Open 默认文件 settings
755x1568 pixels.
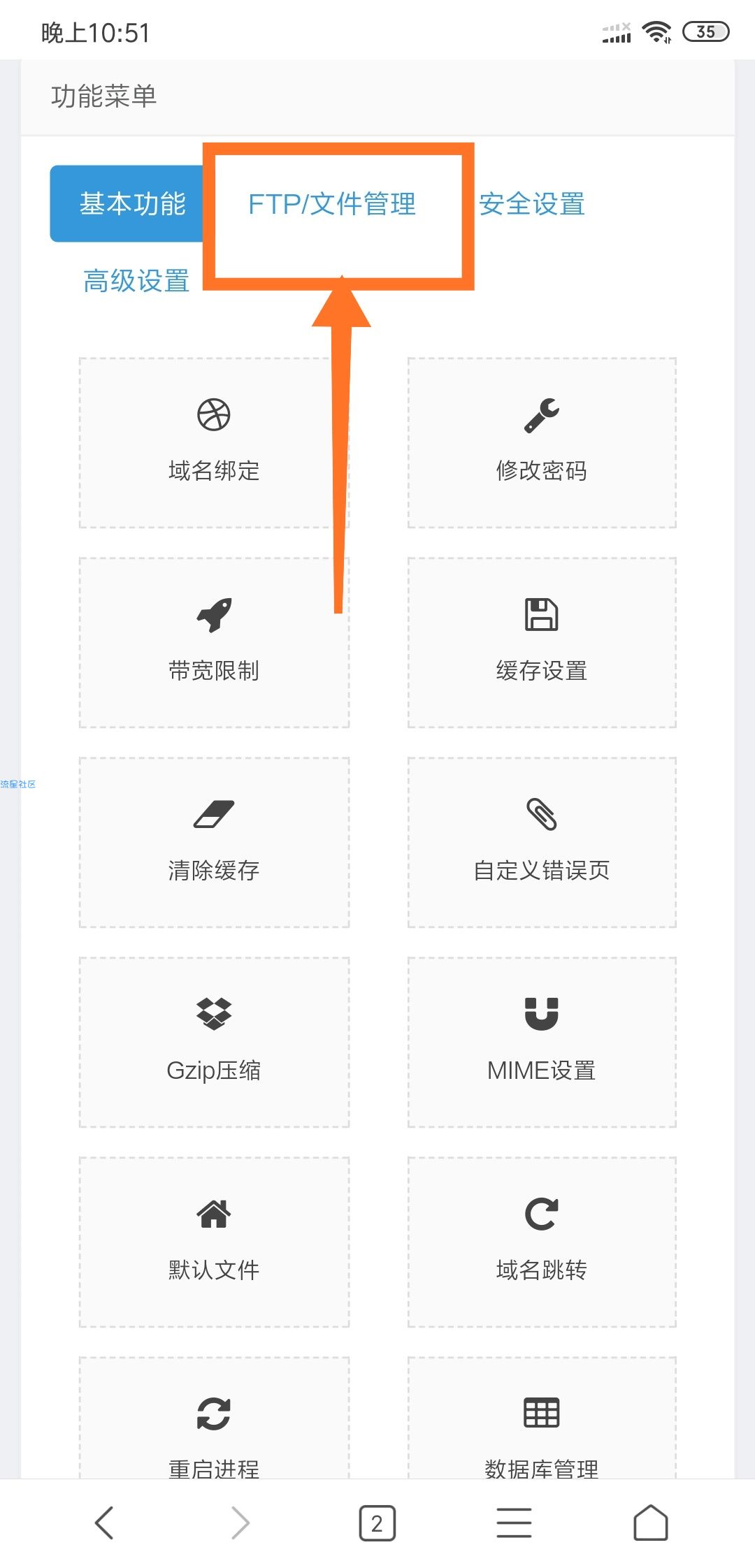click(x=214, y=1242)
